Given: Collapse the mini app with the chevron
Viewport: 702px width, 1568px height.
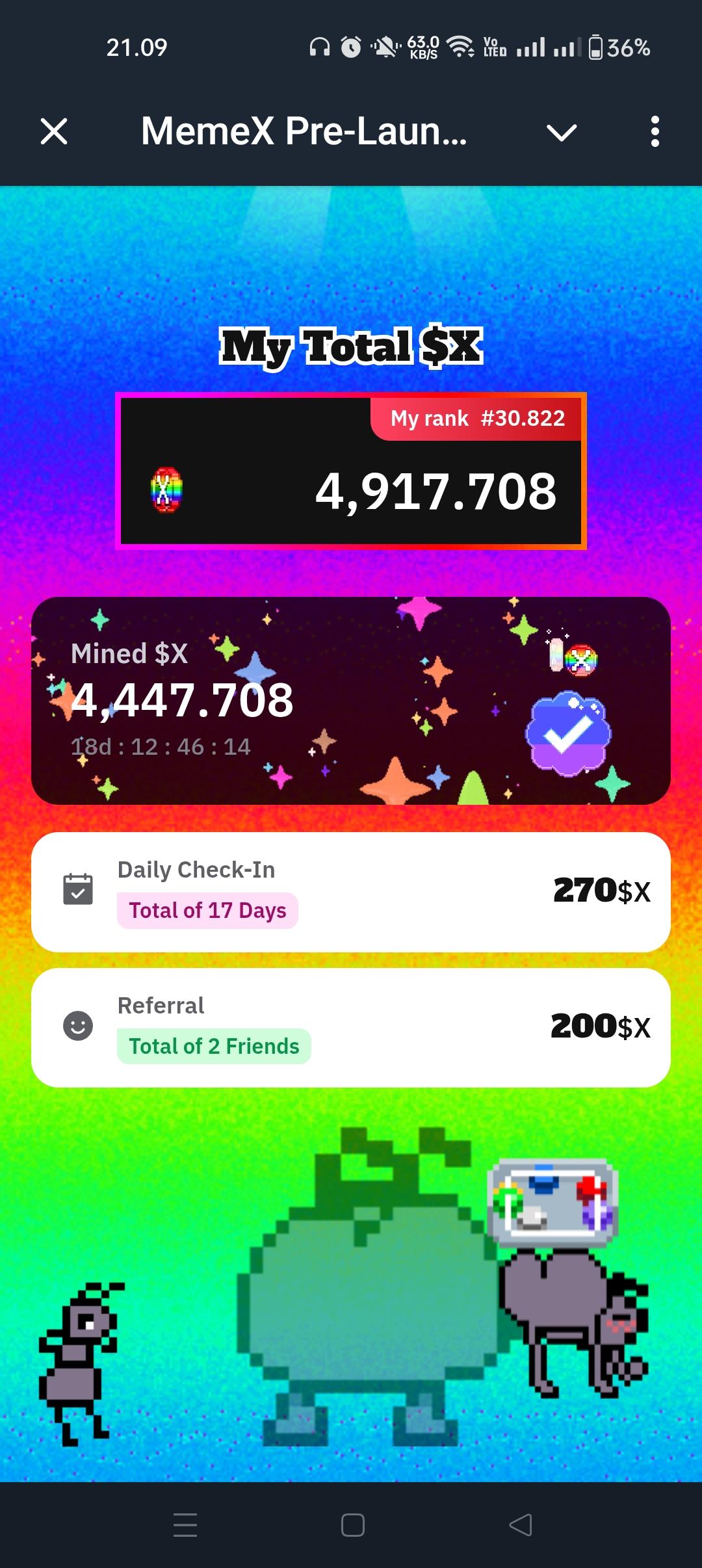Looking at the screenshot, I should tap(562, 133).
